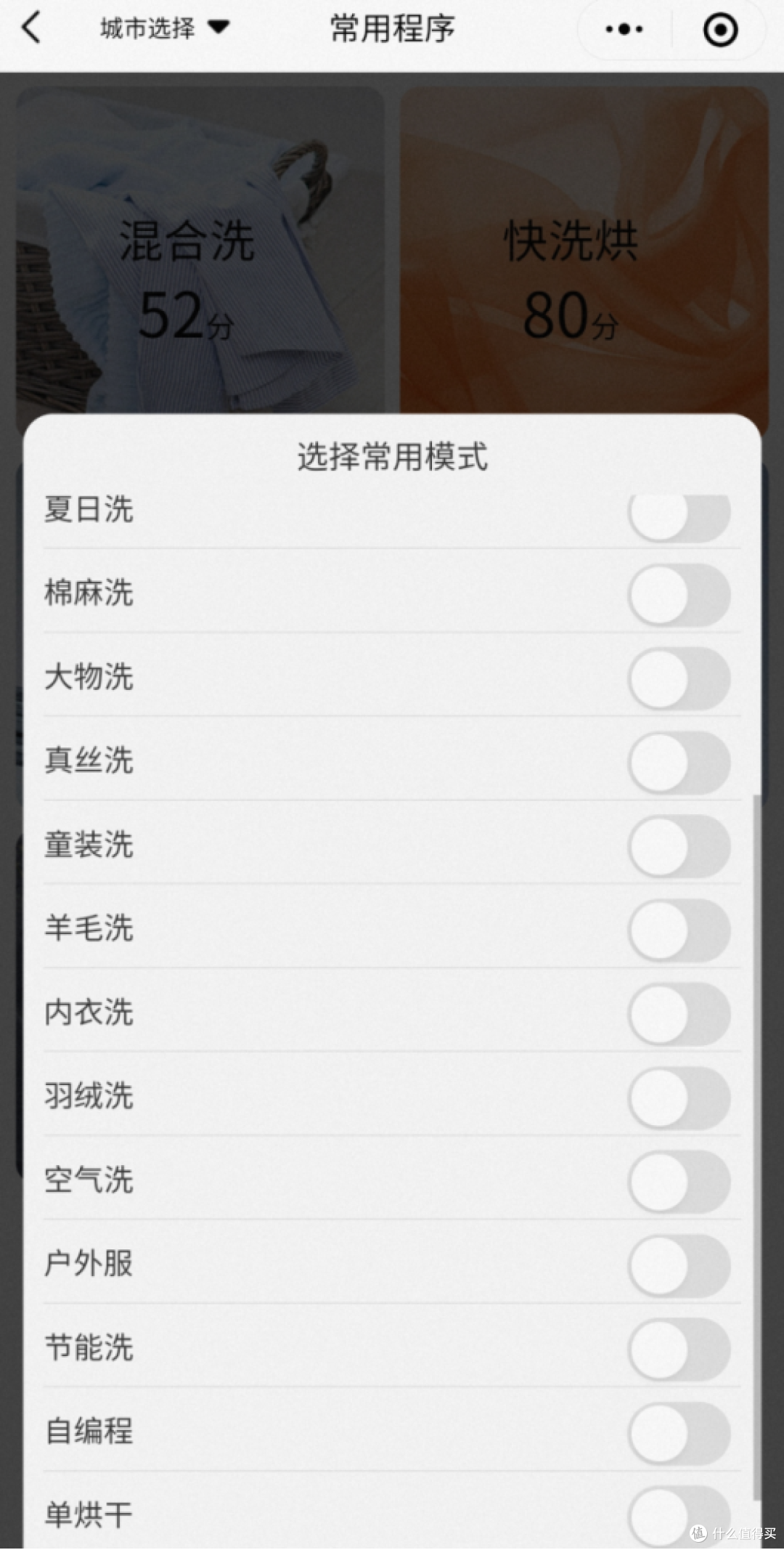
Task: Turn on the 棉麻洗 mode
Action: click(x=679, y=595)
